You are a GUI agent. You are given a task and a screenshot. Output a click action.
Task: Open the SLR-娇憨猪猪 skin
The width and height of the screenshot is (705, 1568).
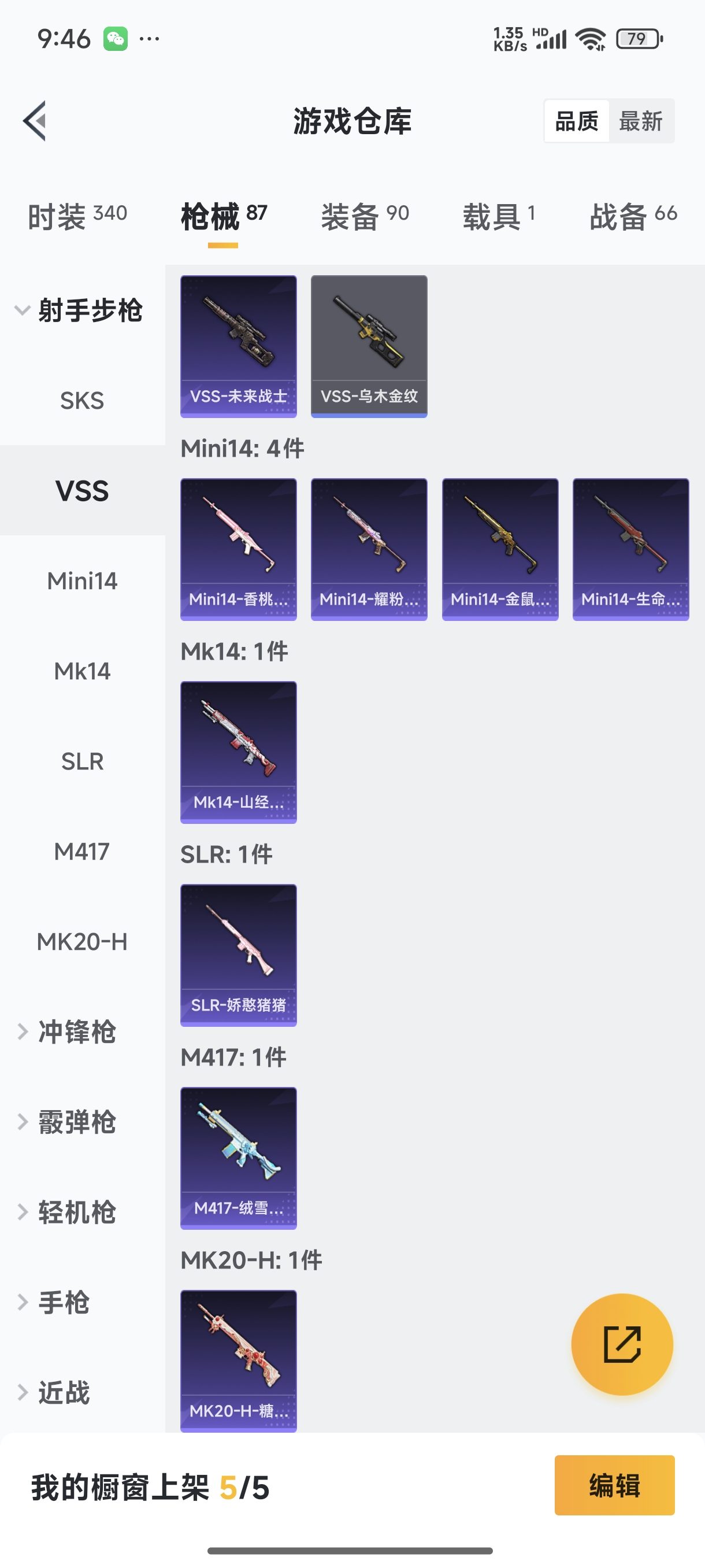(239, 955)
